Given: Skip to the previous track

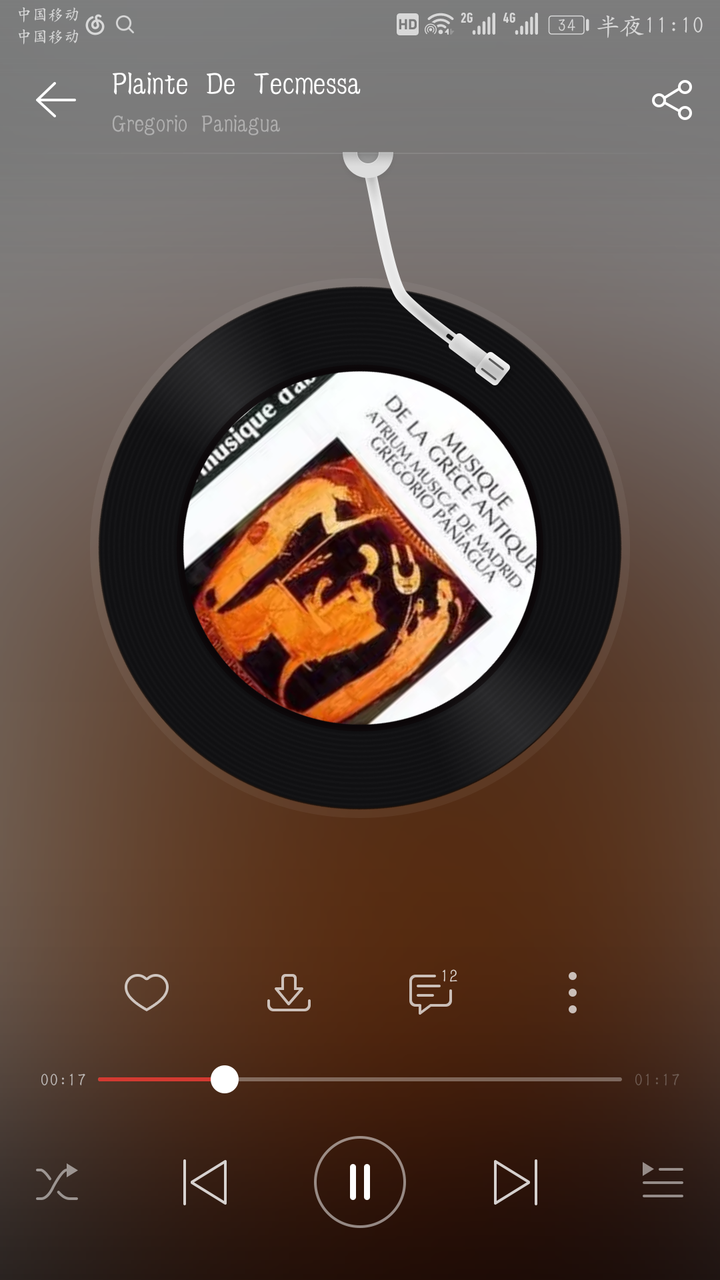Looking at the screenshot, I should [x=206, y=1182].
